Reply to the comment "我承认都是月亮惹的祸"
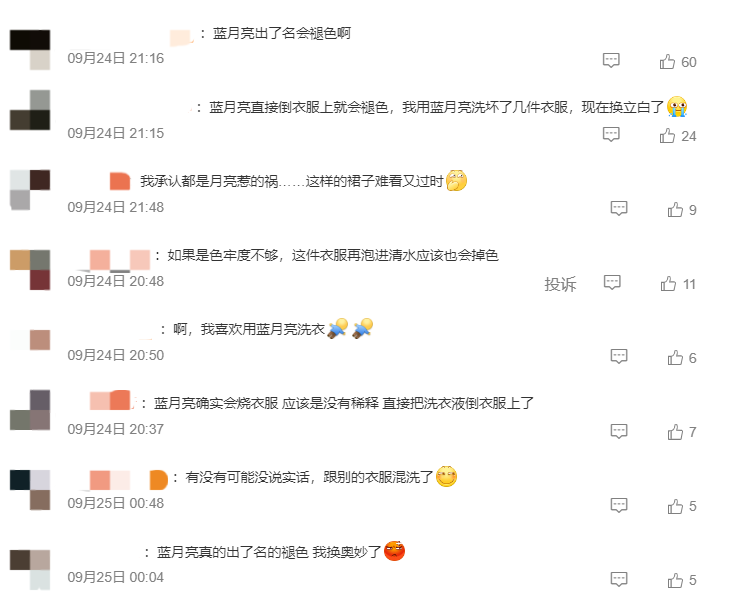 pyautogui.click(x=619, y=209)
